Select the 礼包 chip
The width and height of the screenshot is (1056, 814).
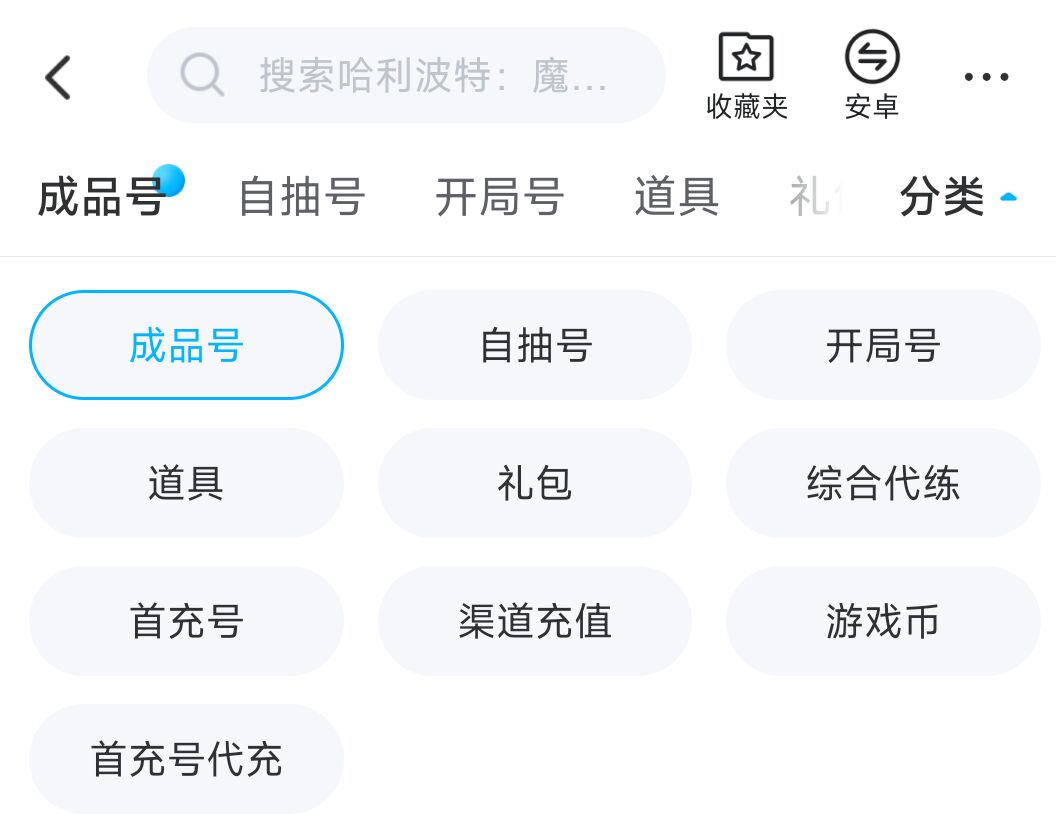pos(535,483)
